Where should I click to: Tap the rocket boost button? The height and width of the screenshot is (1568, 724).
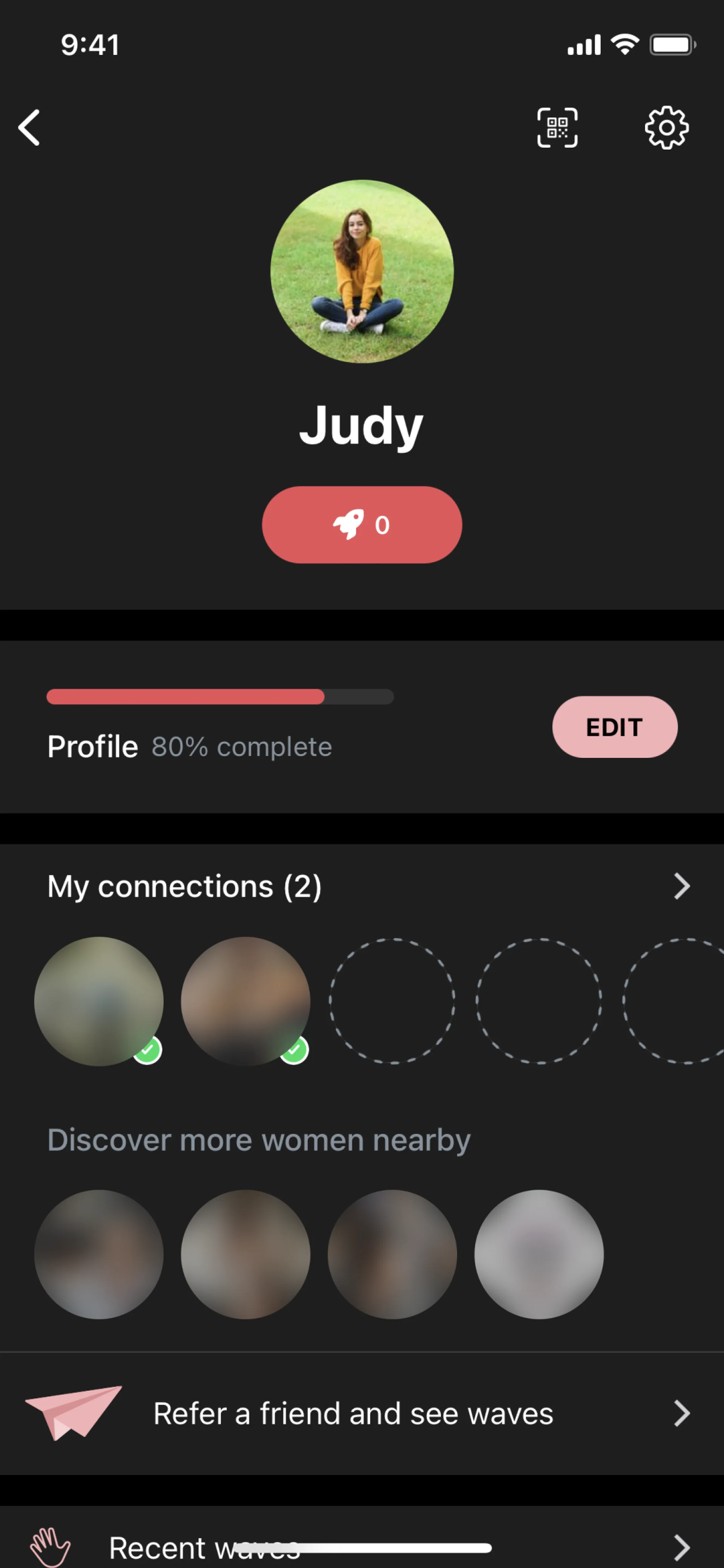362,525
